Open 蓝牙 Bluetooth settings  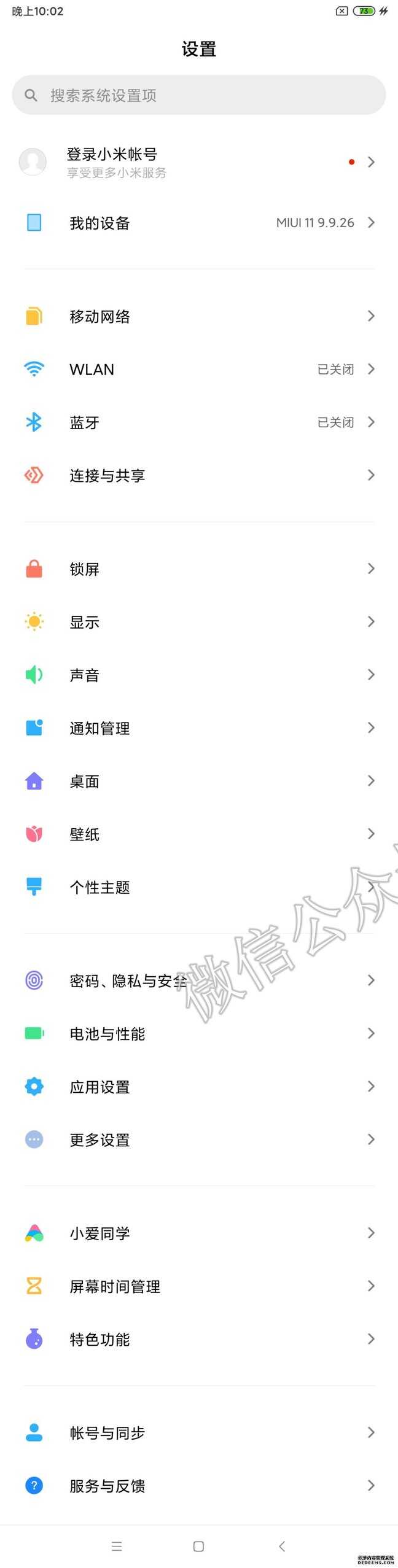(198, 422)
